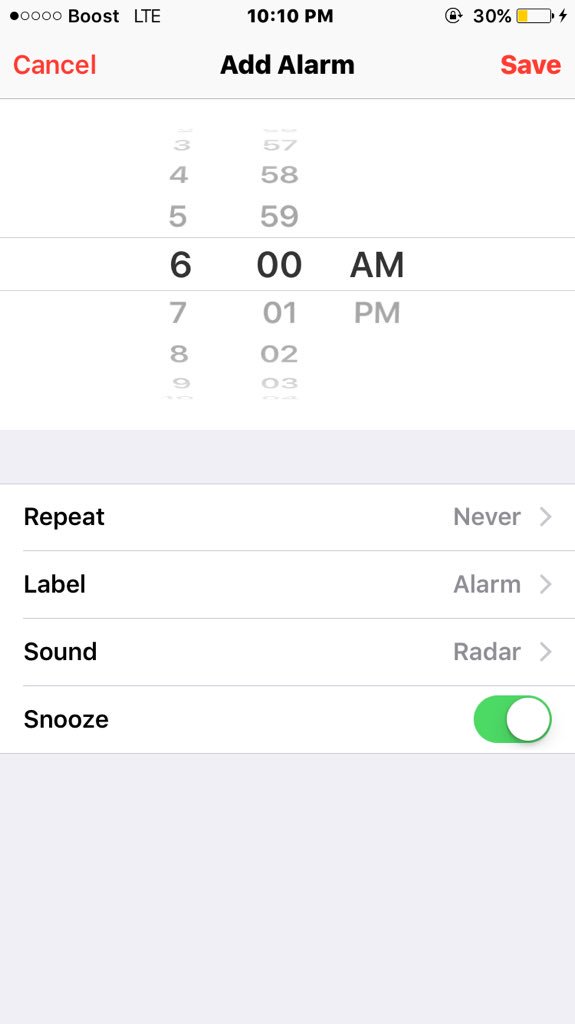Image resolution: width=575 pixels, height=1024 pixels.
Task: Open the Sound row showing Radar
Action: point(288,652)
